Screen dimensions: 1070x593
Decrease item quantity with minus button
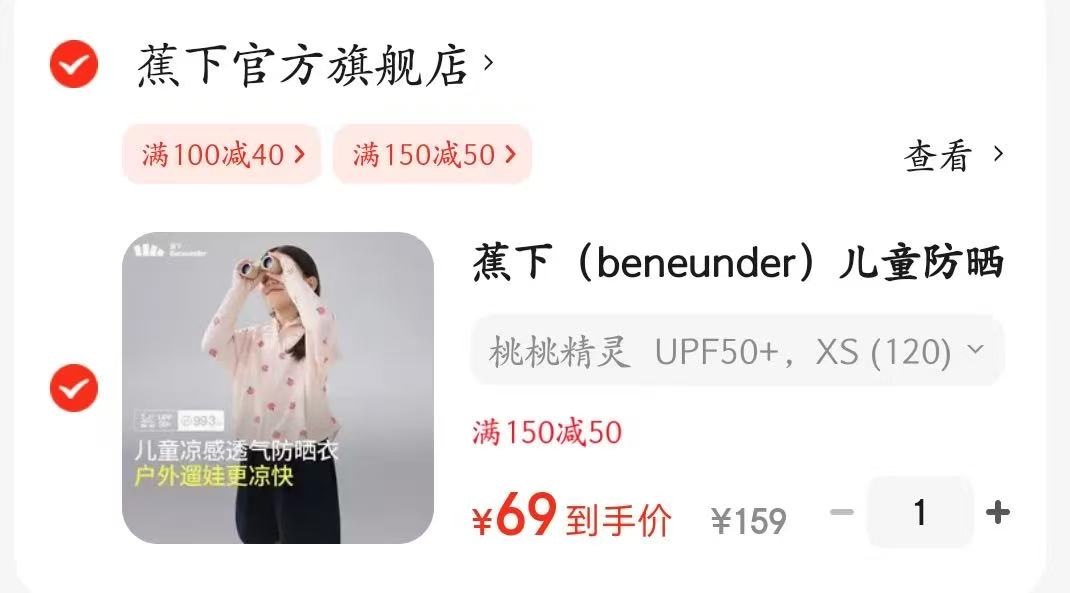pyautogui.click(x=842, y=513)
